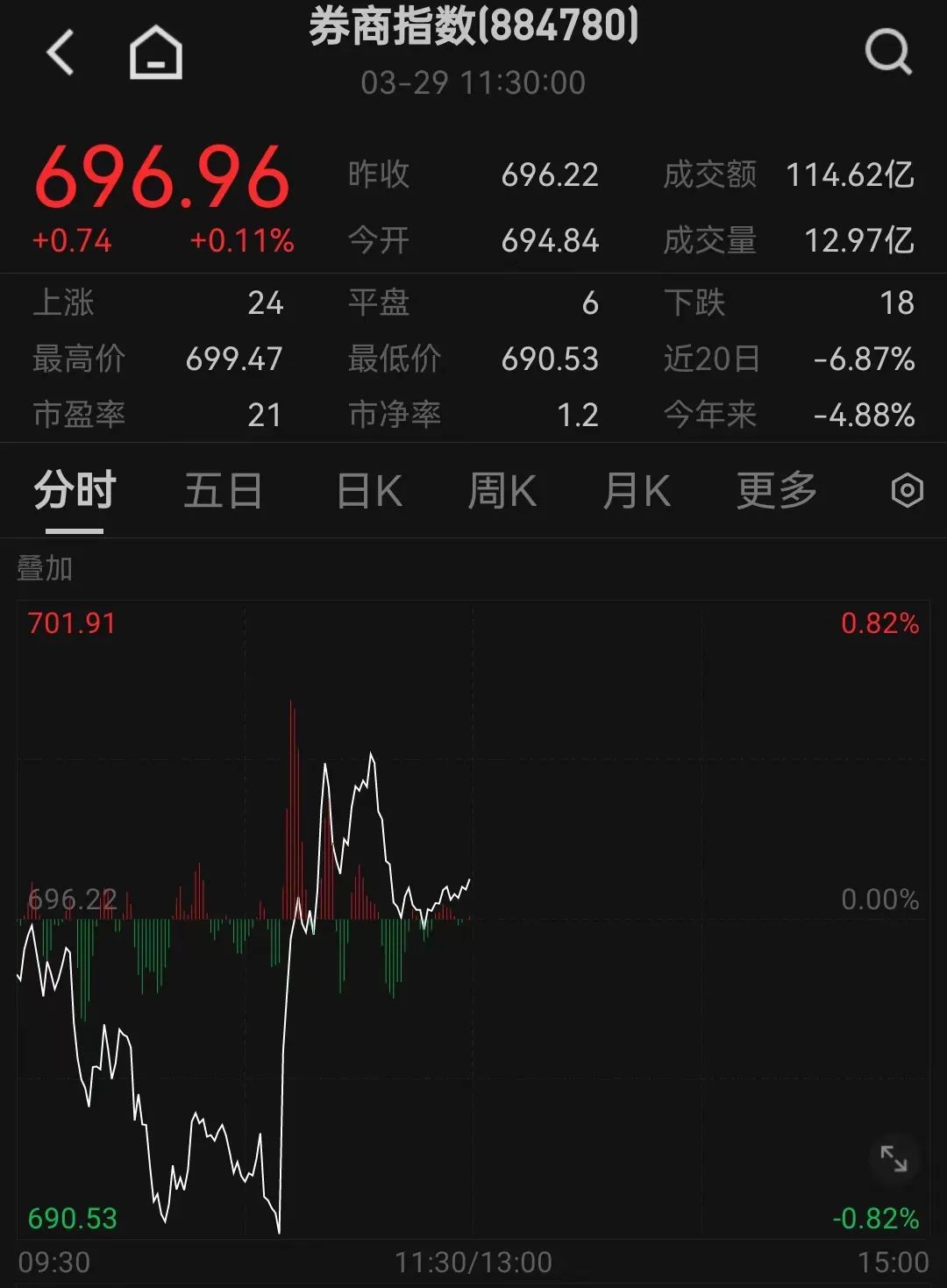Open the 更多 chart options
Image resolution: width=947 pixels, height=1288 pixels.
pos(776,491)
